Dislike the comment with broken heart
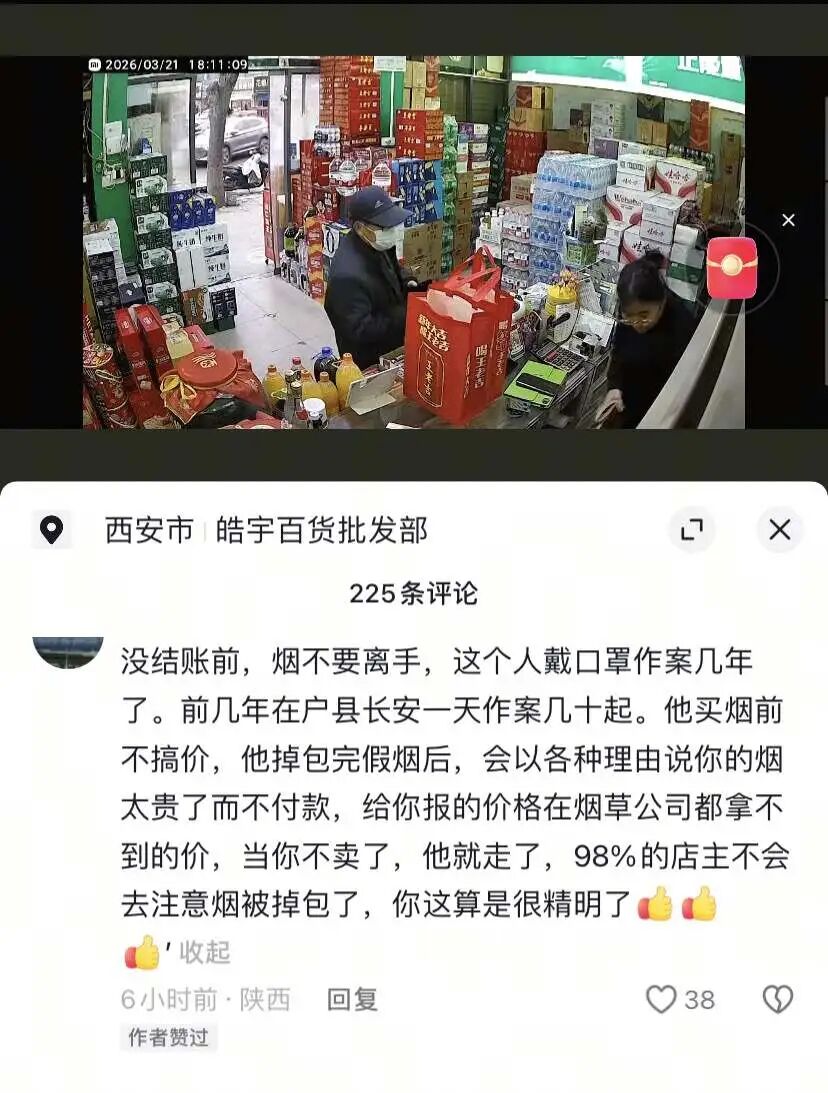 tap(777, 999)
